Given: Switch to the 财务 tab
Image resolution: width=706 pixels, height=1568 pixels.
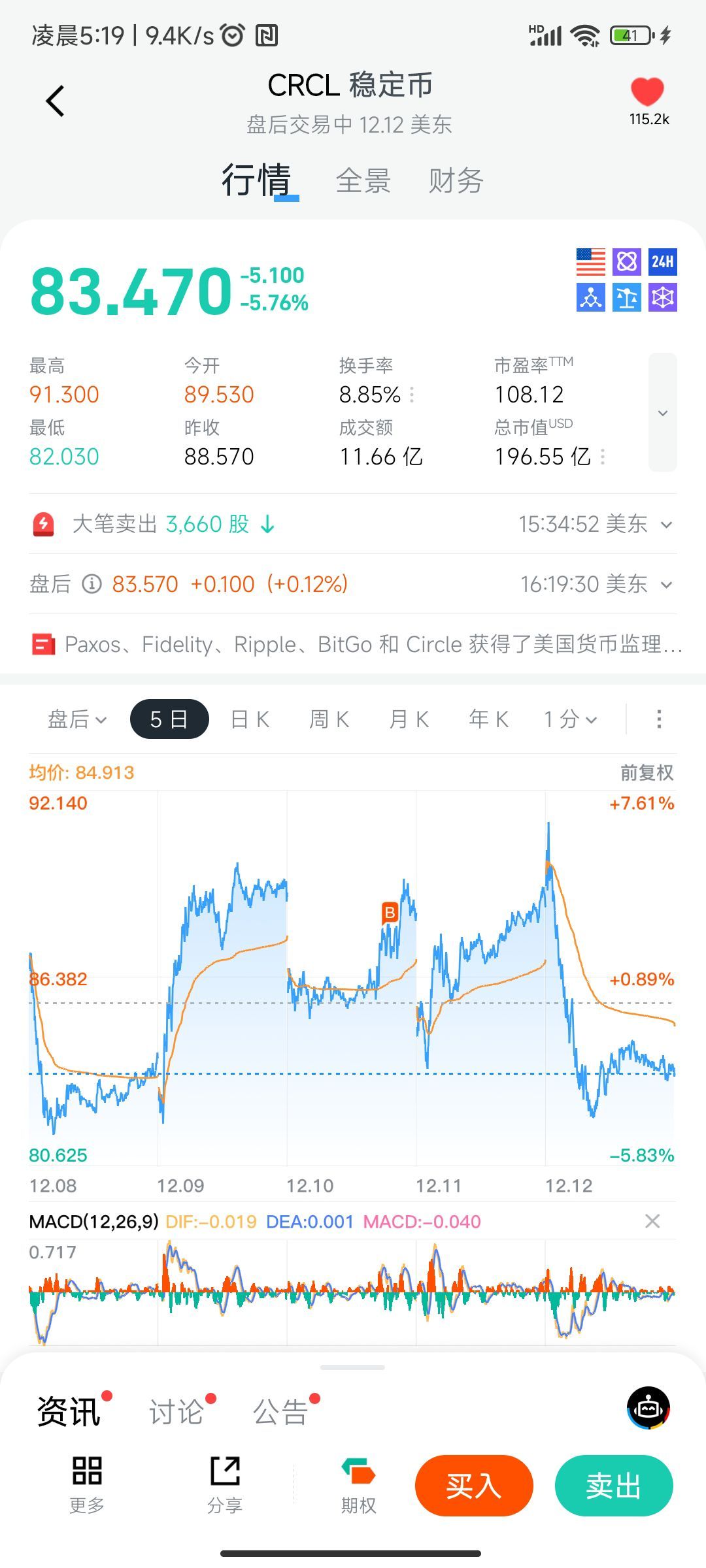Looking at the screenshot, I should pyautogui.click(x=456, y=181).
